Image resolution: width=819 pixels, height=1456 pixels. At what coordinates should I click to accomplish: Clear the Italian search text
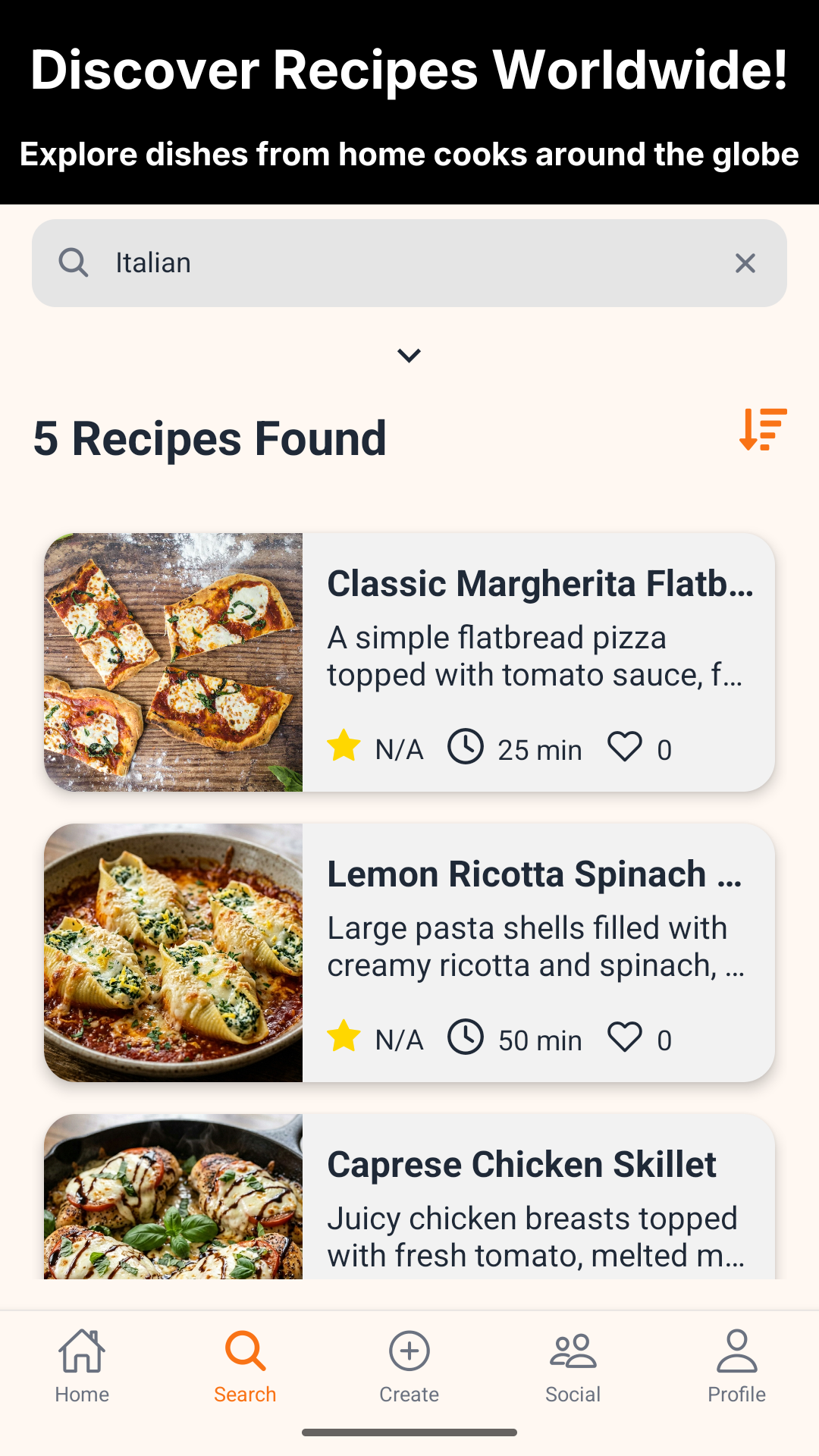click(745, 262)
